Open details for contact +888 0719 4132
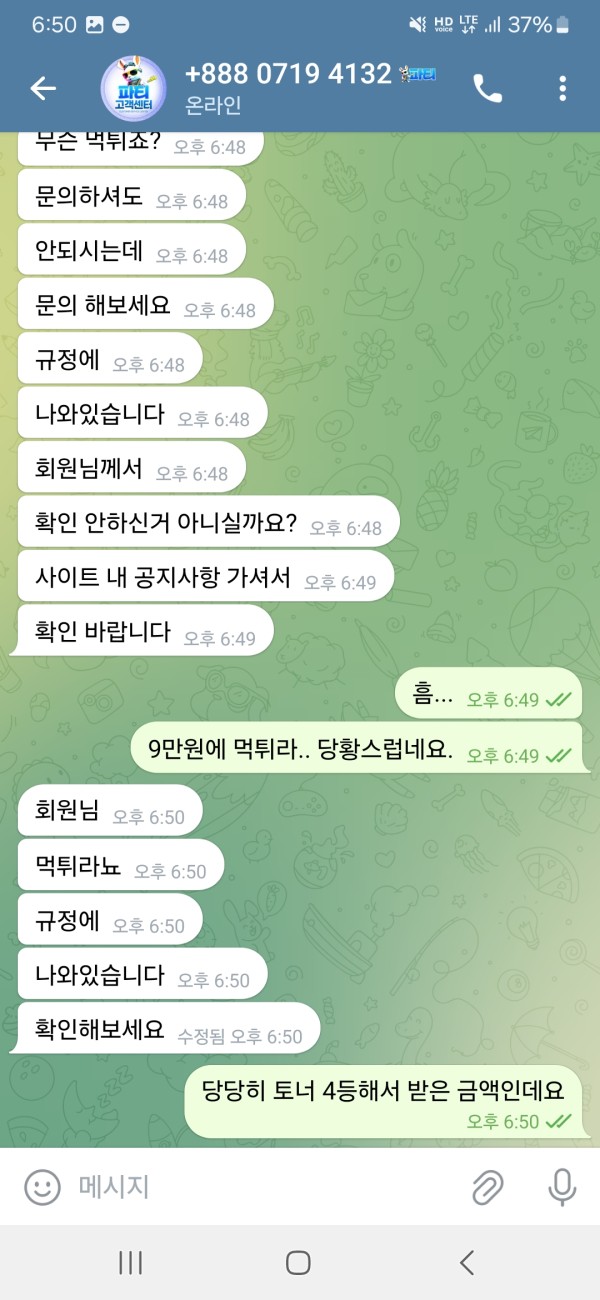600x1300 pixels. 288,75
